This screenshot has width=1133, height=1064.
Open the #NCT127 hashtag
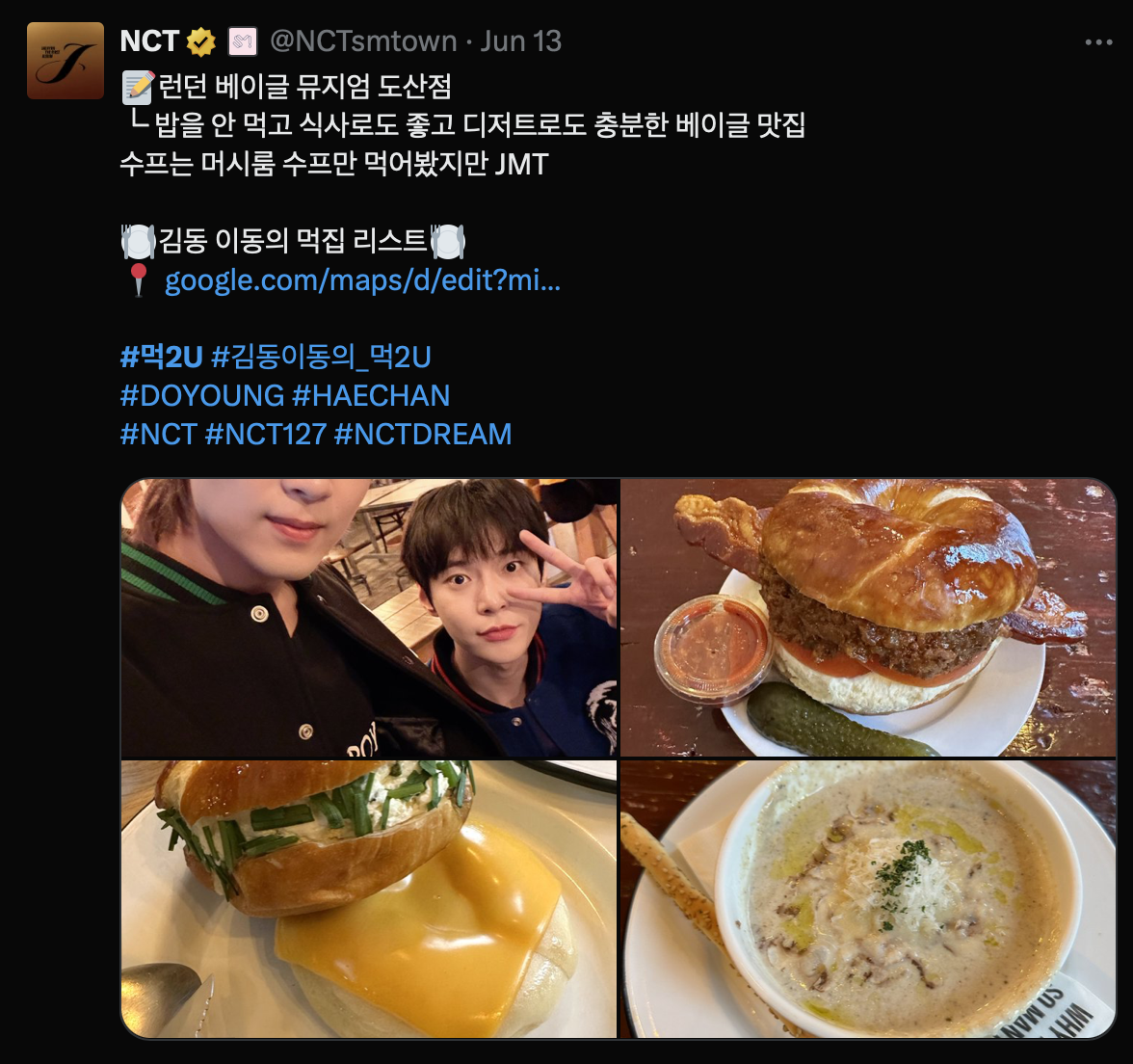tap(265, 435)
